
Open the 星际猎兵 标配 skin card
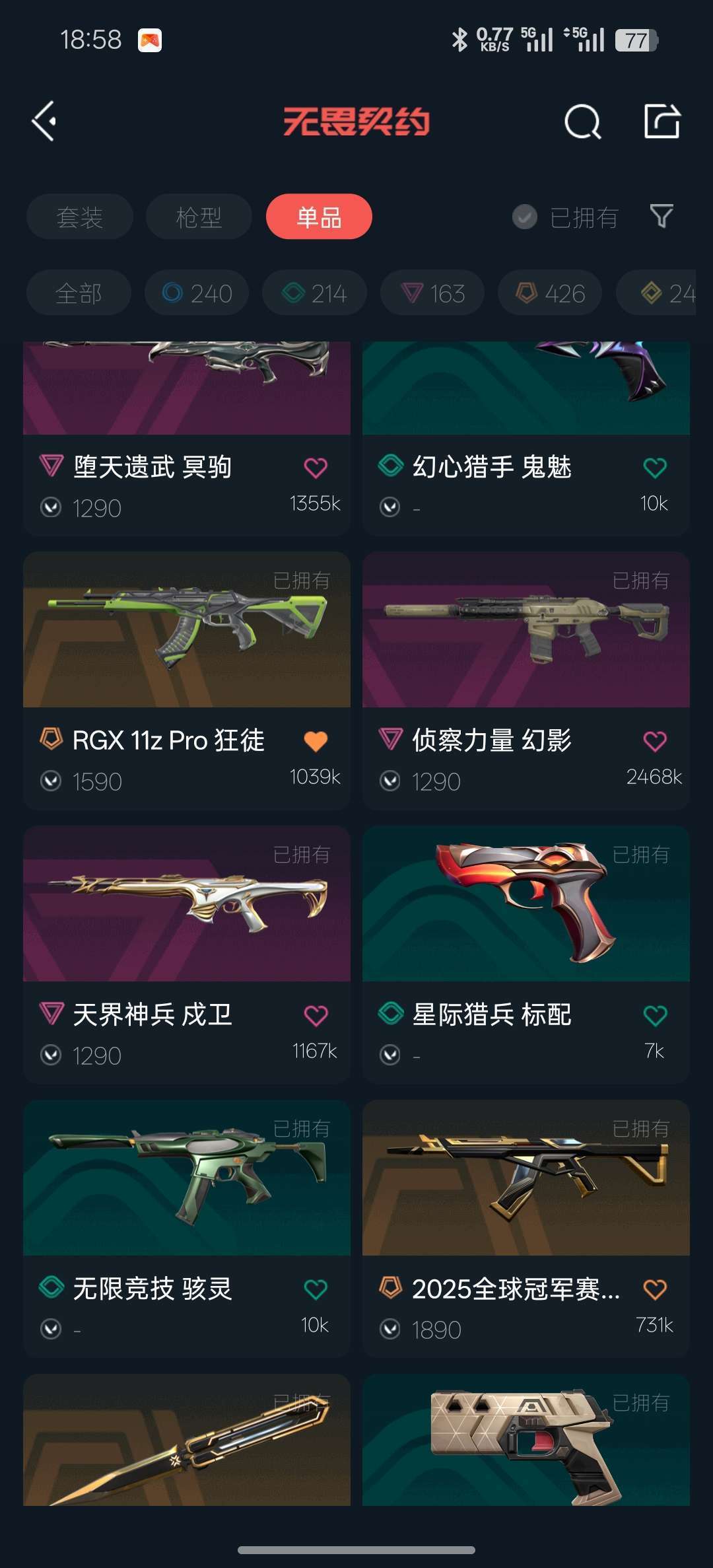526,954
